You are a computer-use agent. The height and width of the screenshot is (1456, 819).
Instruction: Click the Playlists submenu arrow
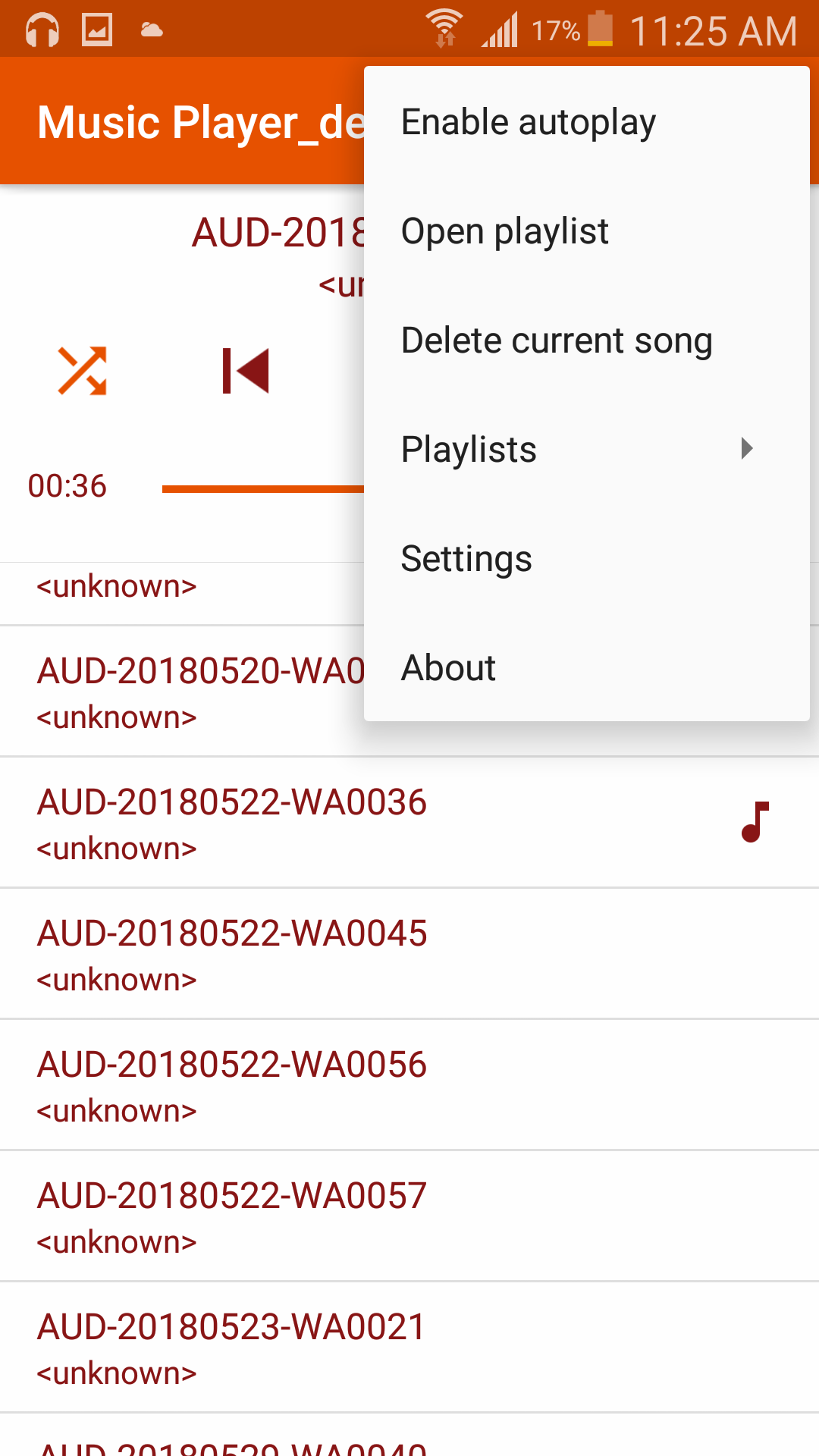point(745,449)
